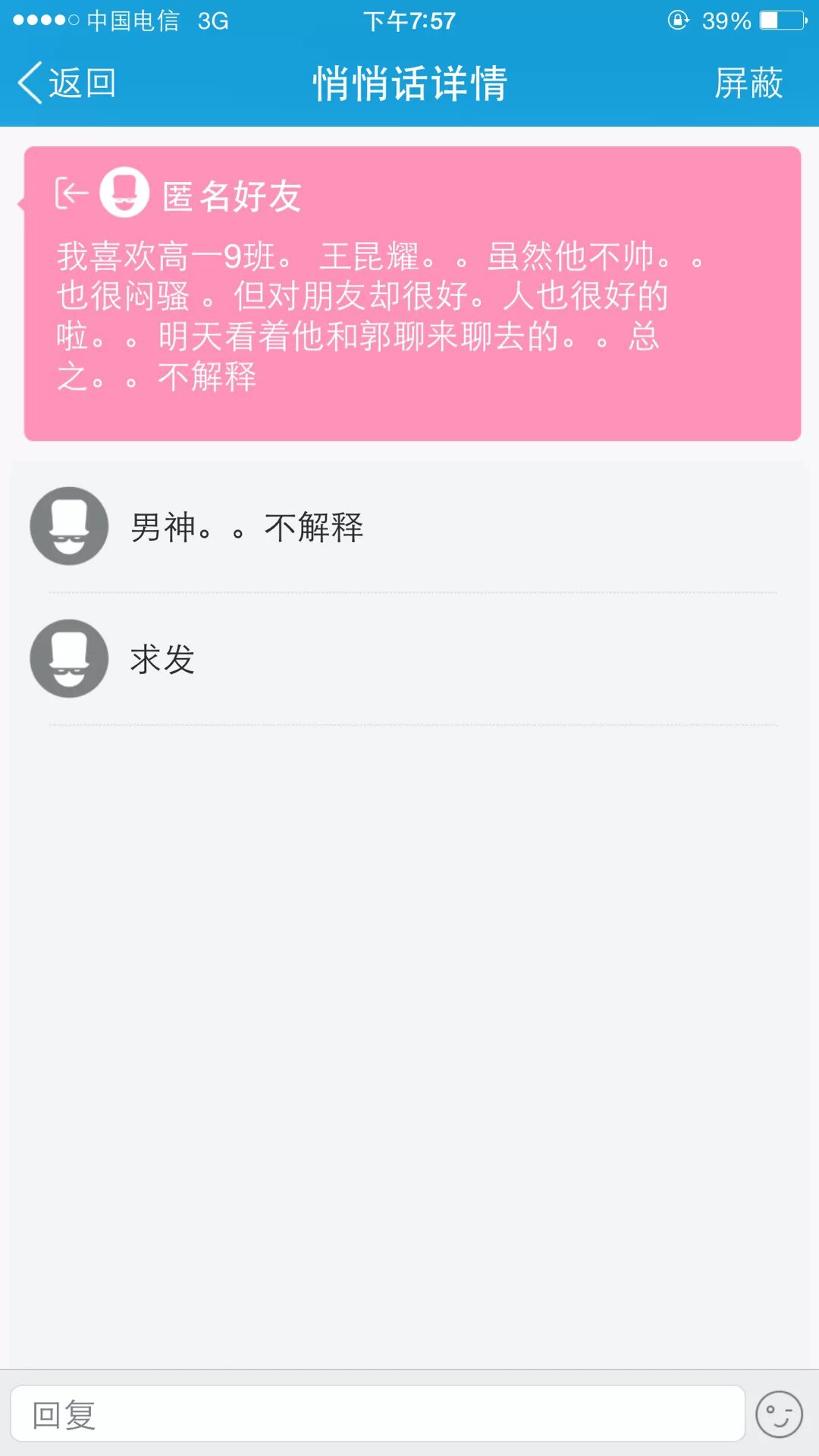Tap 屏蔽 to block this whisper
This screenshot has width=819, height=1456.
pyautogui.click(x=748, y=83)
